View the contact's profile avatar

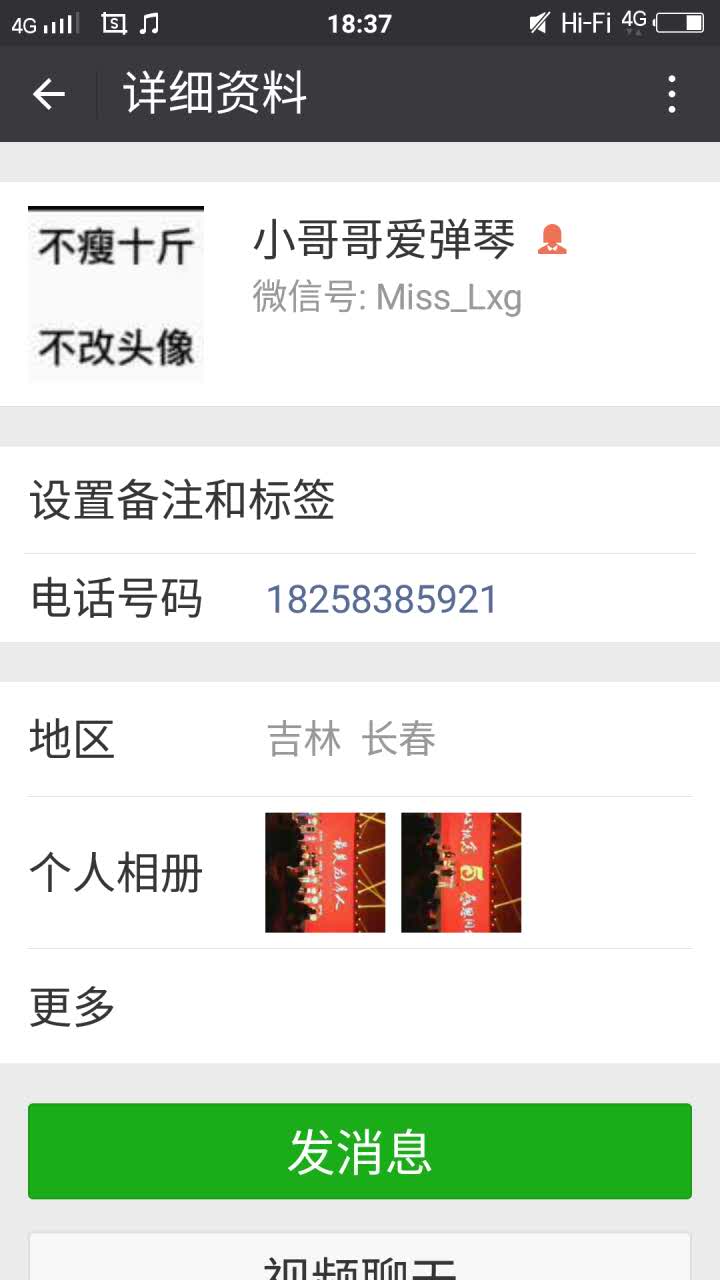click(116, 294)
